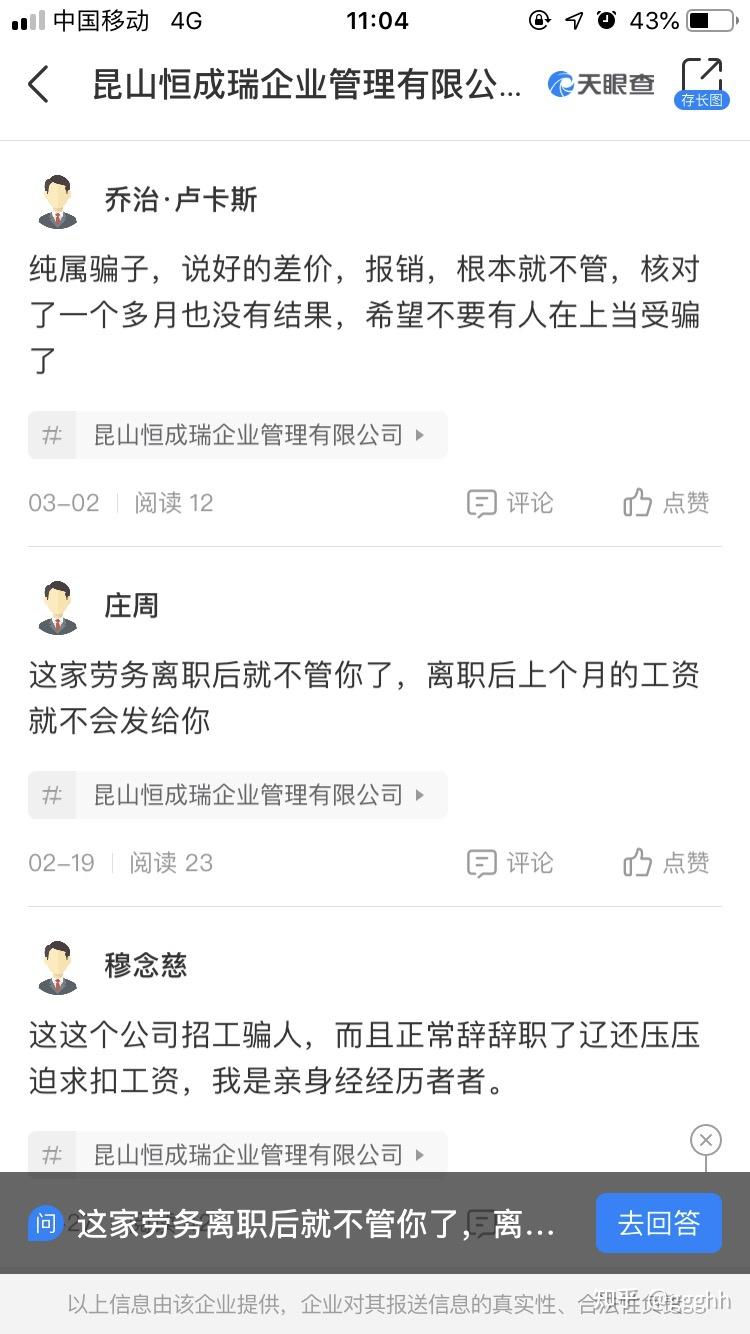Expand the company tag under 乔治·卢卡斯's review

click(x=421, y=435)
